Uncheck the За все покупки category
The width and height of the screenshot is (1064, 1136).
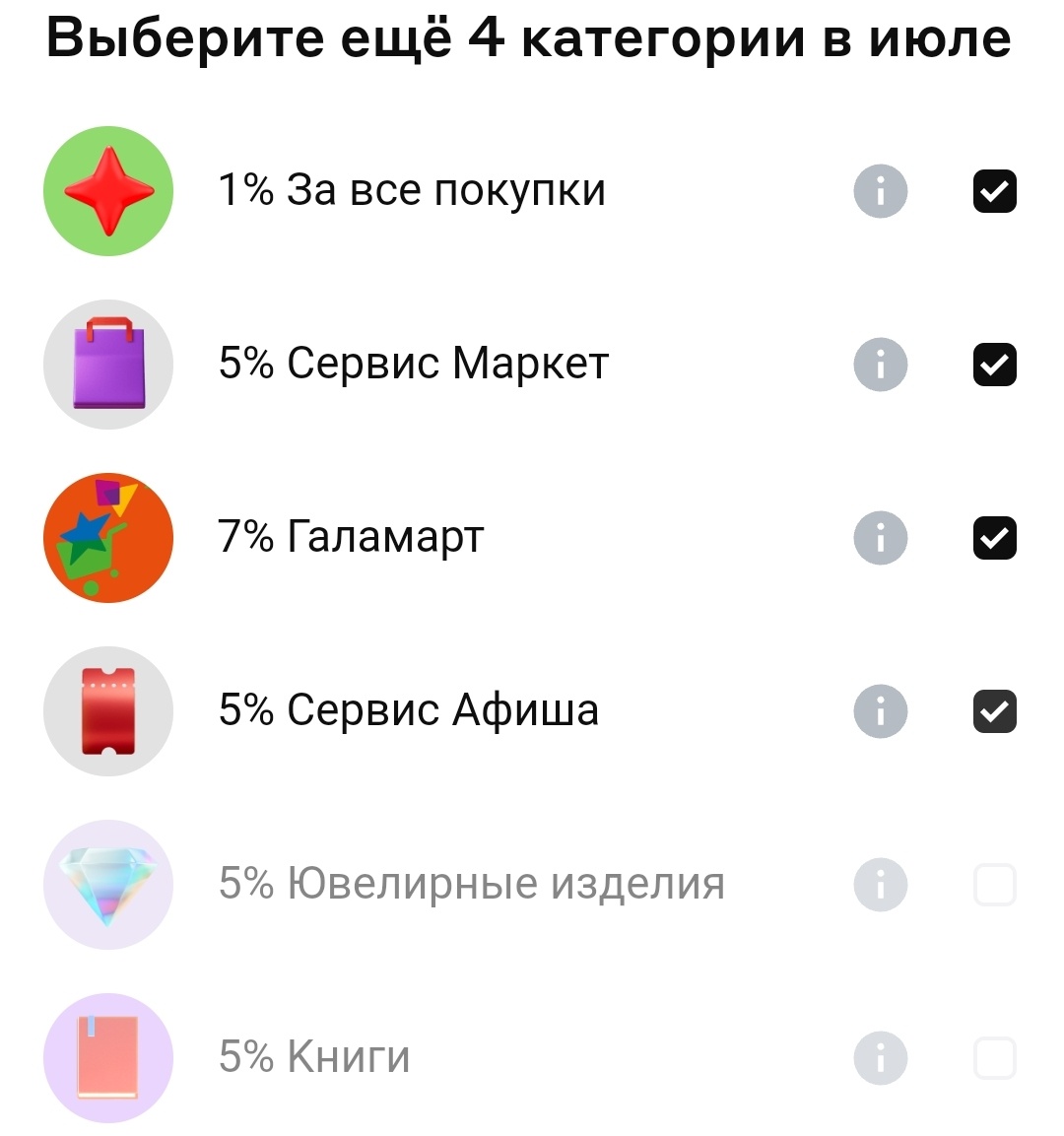994,191
